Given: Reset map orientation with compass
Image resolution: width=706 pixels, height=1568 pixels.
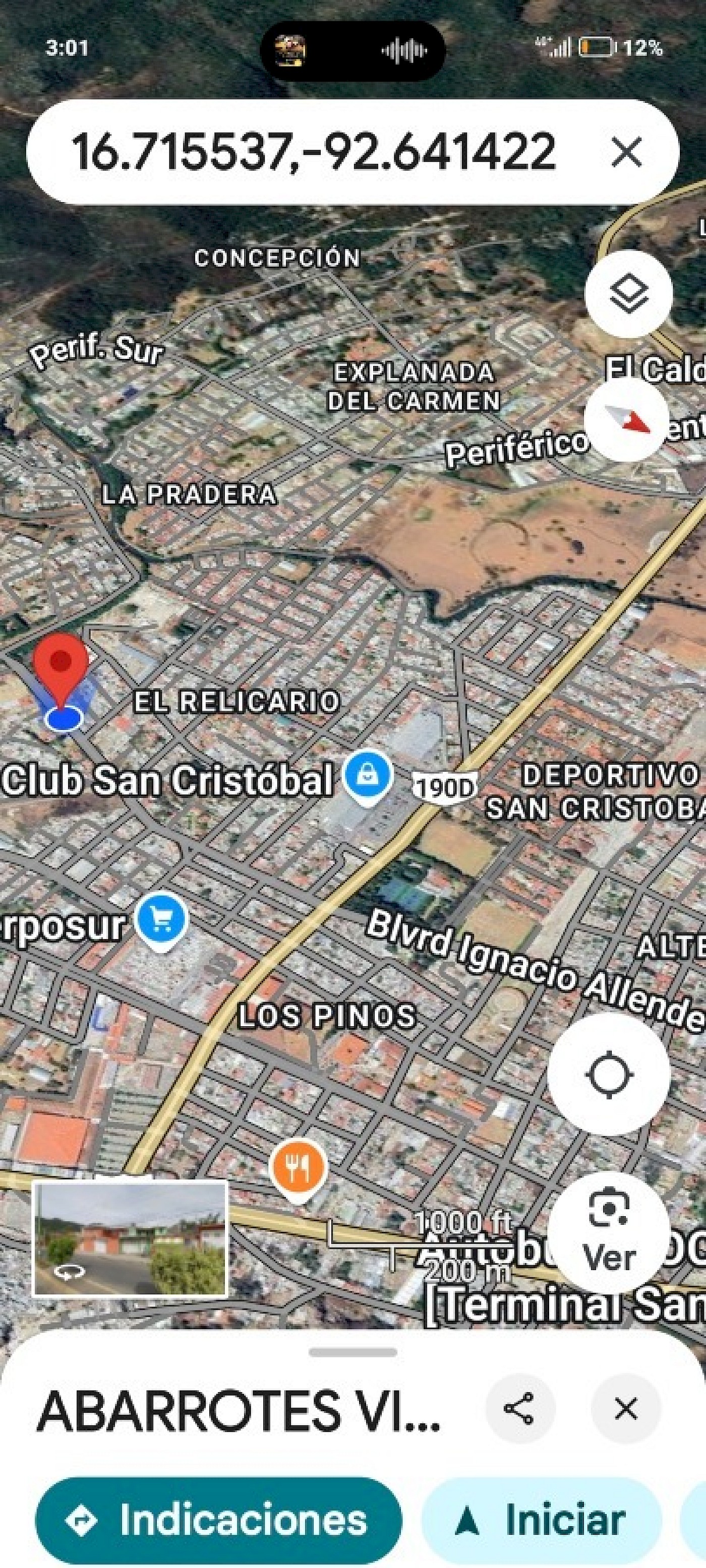Looking at the screenshot, I should [x=627, y=420].
